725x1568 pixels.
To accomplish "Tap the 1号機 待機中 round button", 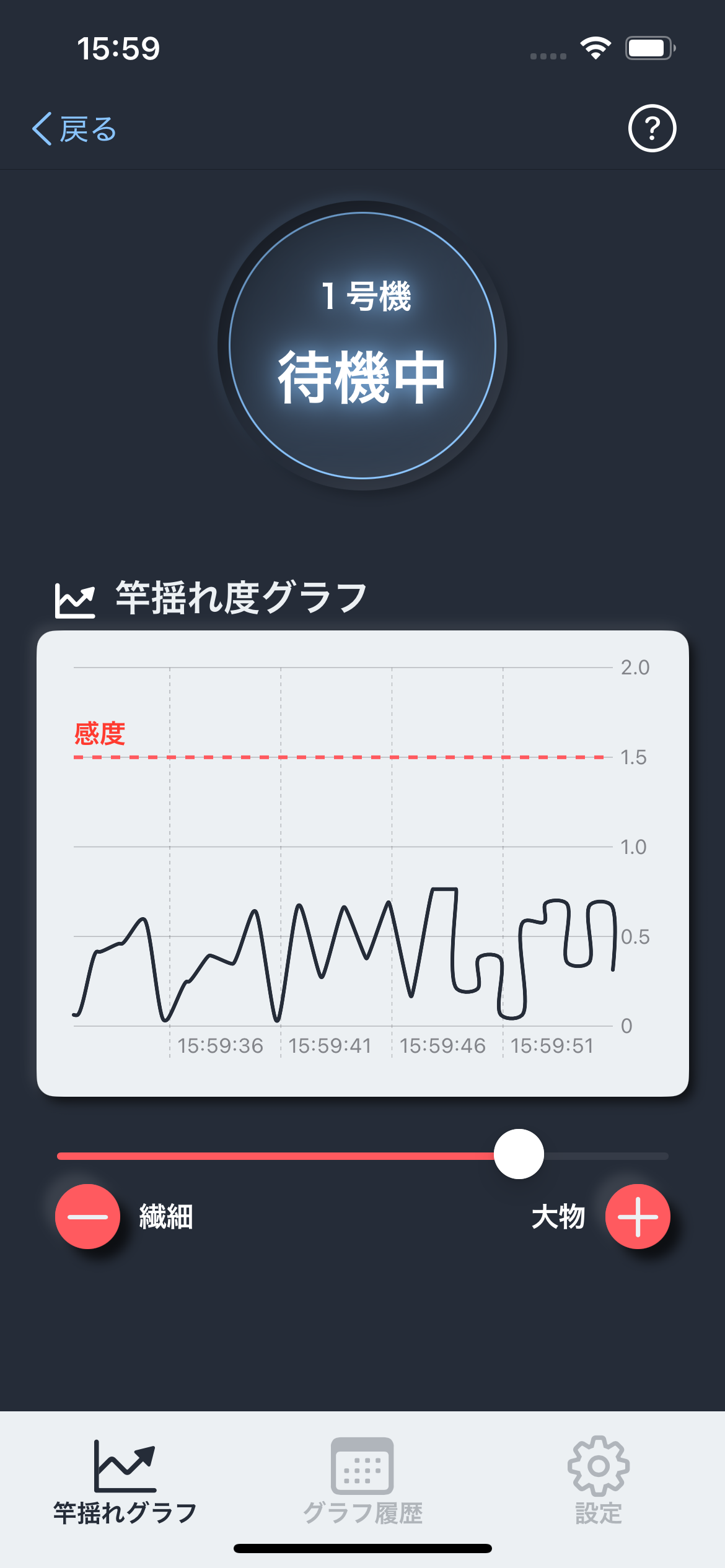I will click(362, 346).
